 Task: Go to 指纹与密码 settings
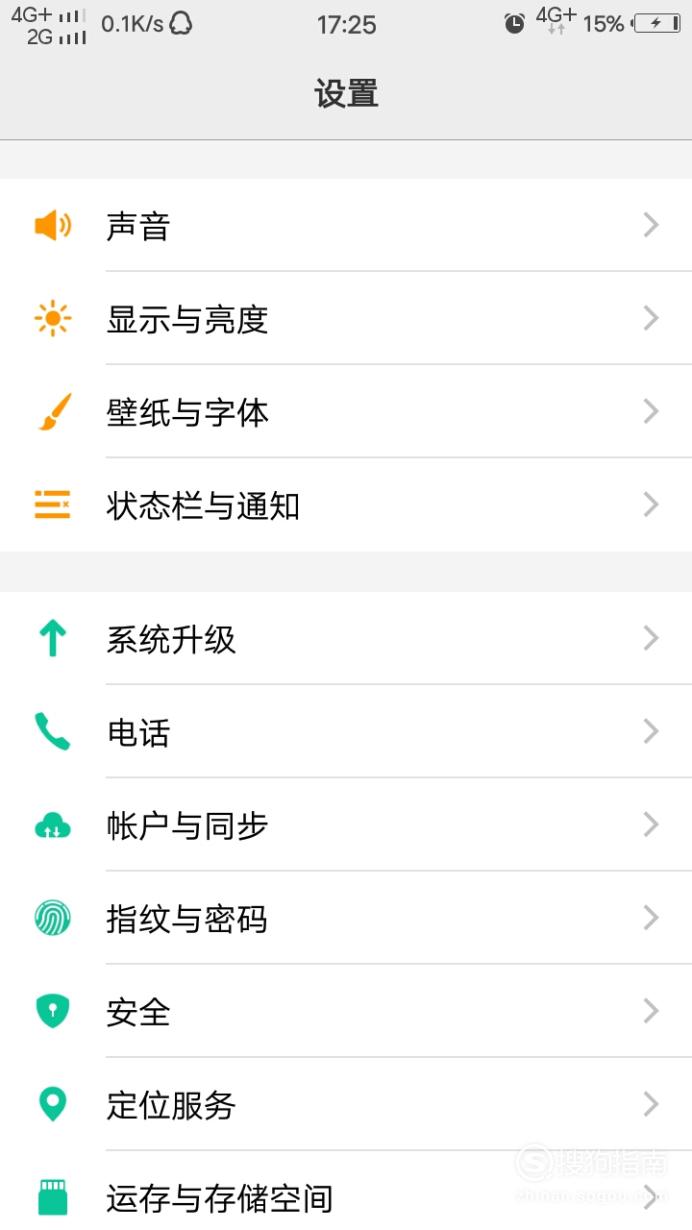(x=346, y=918)
